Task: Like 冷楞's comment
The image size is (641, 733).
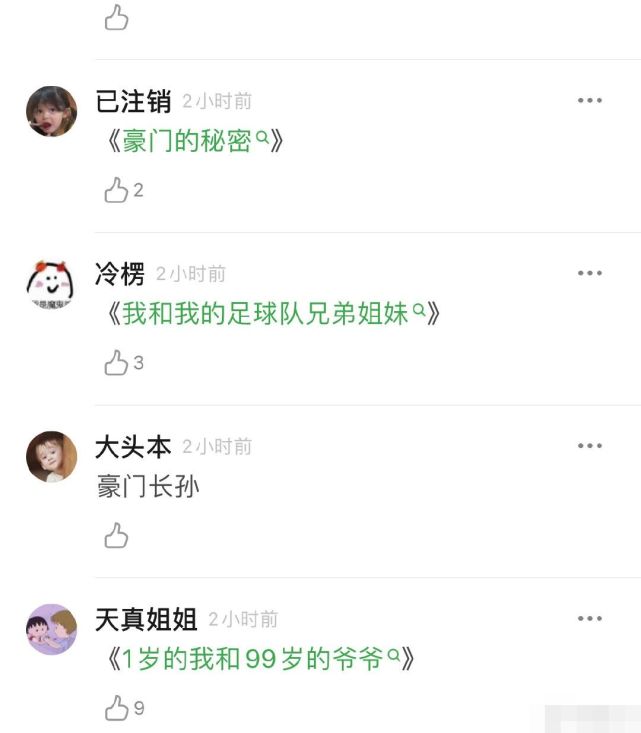Action: [x=117, y=363]
